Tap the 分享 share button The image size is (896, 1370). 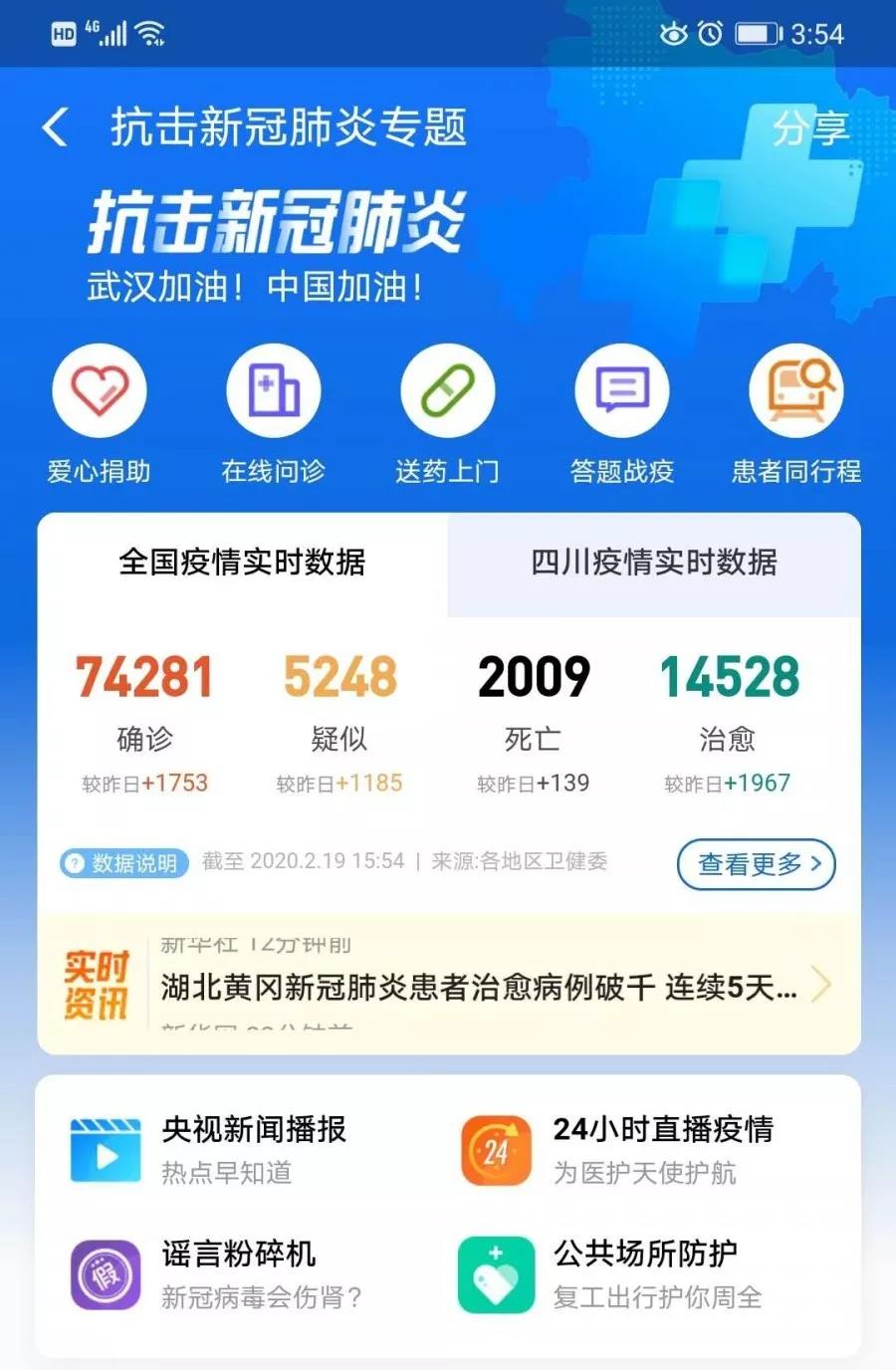click(811, 128)
